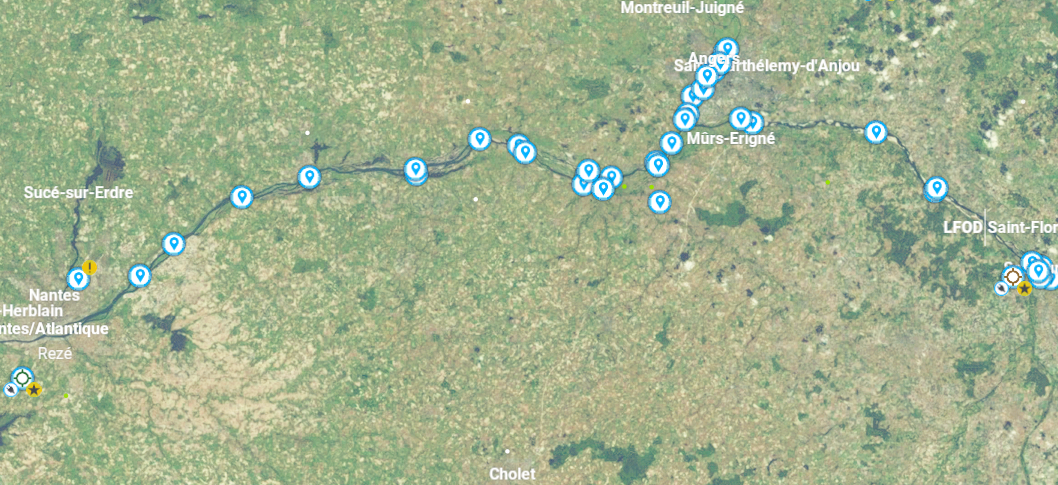The width and height of the screenshot is (1058, 485).
Task: Tap the plug icon marker below Rezé
Action: point(11,388)
